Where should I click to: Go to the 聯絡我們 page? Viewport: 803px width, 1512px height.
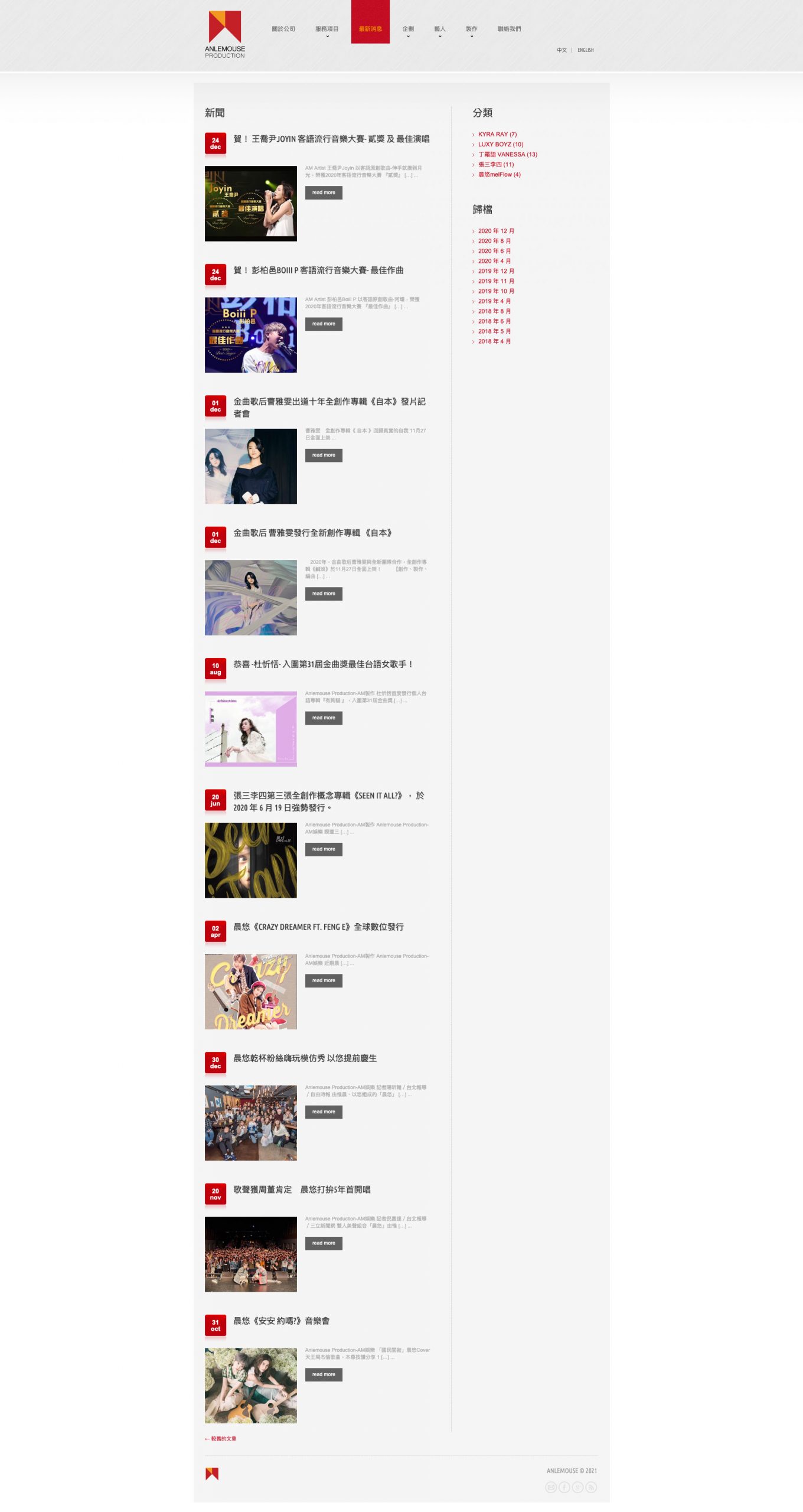tap(509, 29)
